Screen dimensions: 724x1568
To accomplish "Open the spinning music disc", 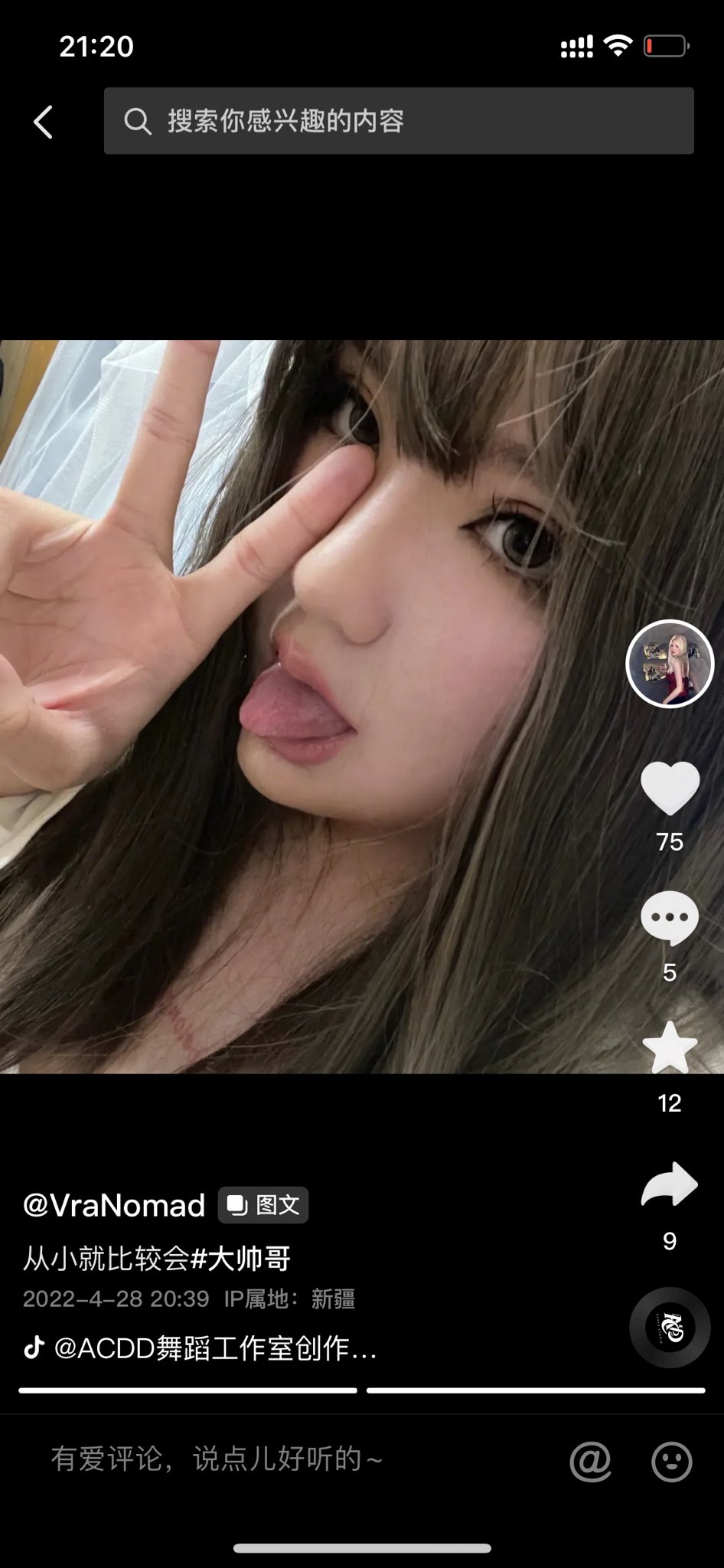I will click(670, 1328).
